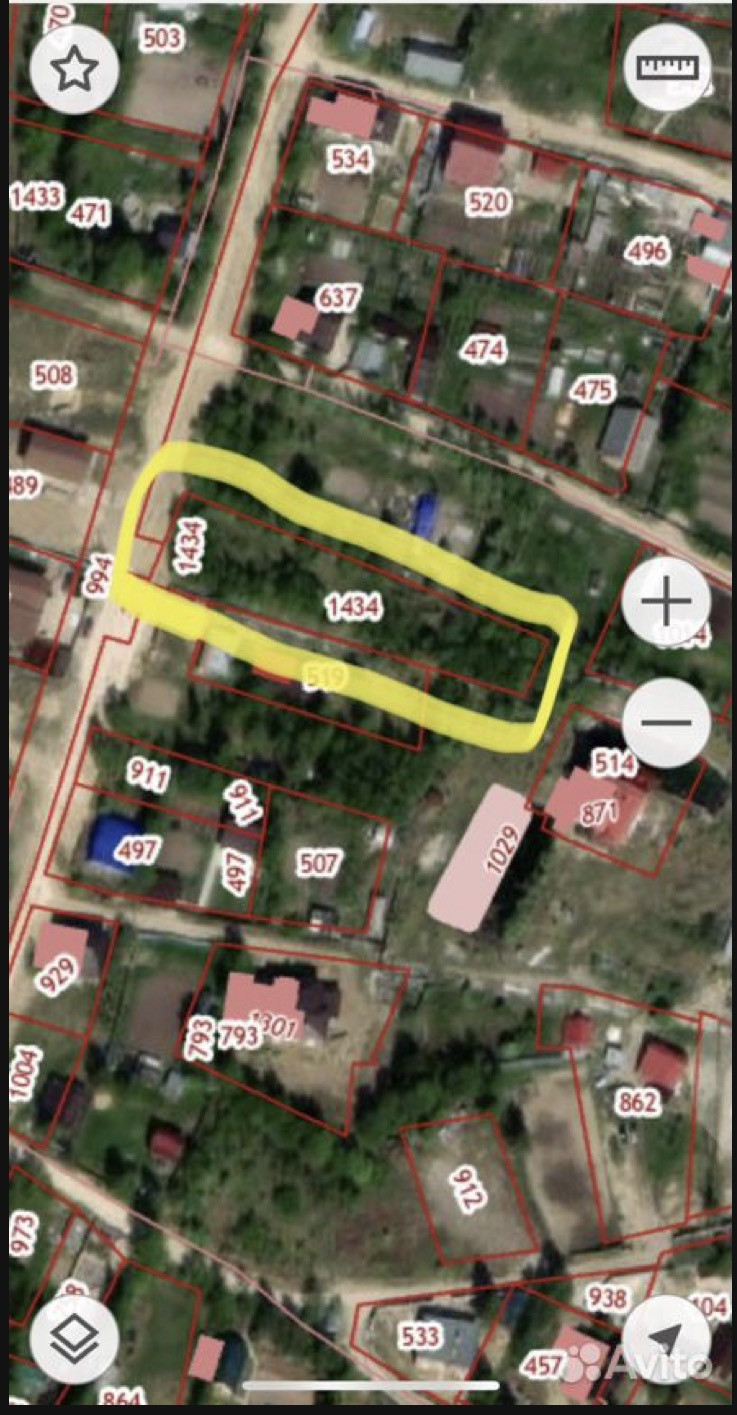Open the ruler measurement tool

pyautogui.click(x=666, y=68)
